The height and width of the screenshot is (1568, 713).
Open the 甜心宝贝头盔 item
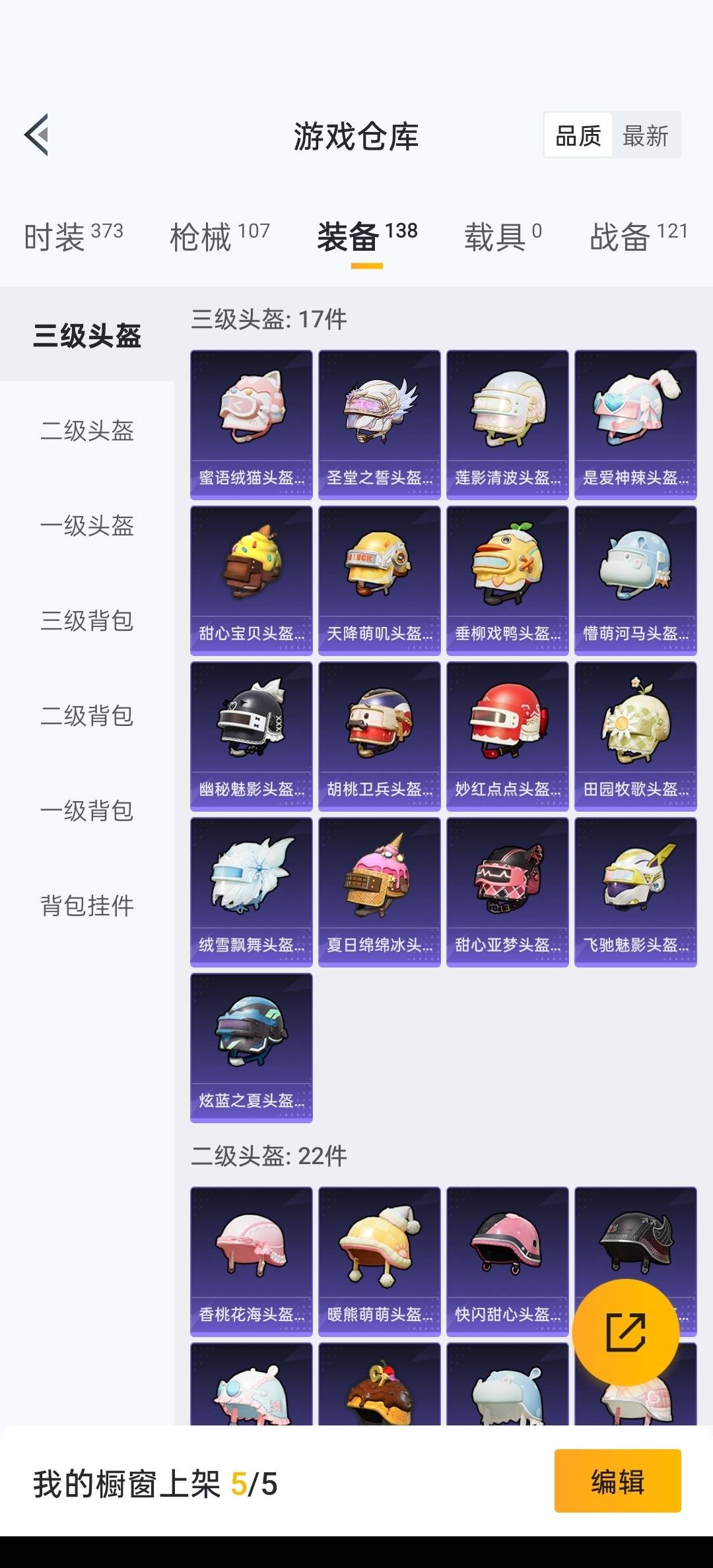tap(252, 581)
